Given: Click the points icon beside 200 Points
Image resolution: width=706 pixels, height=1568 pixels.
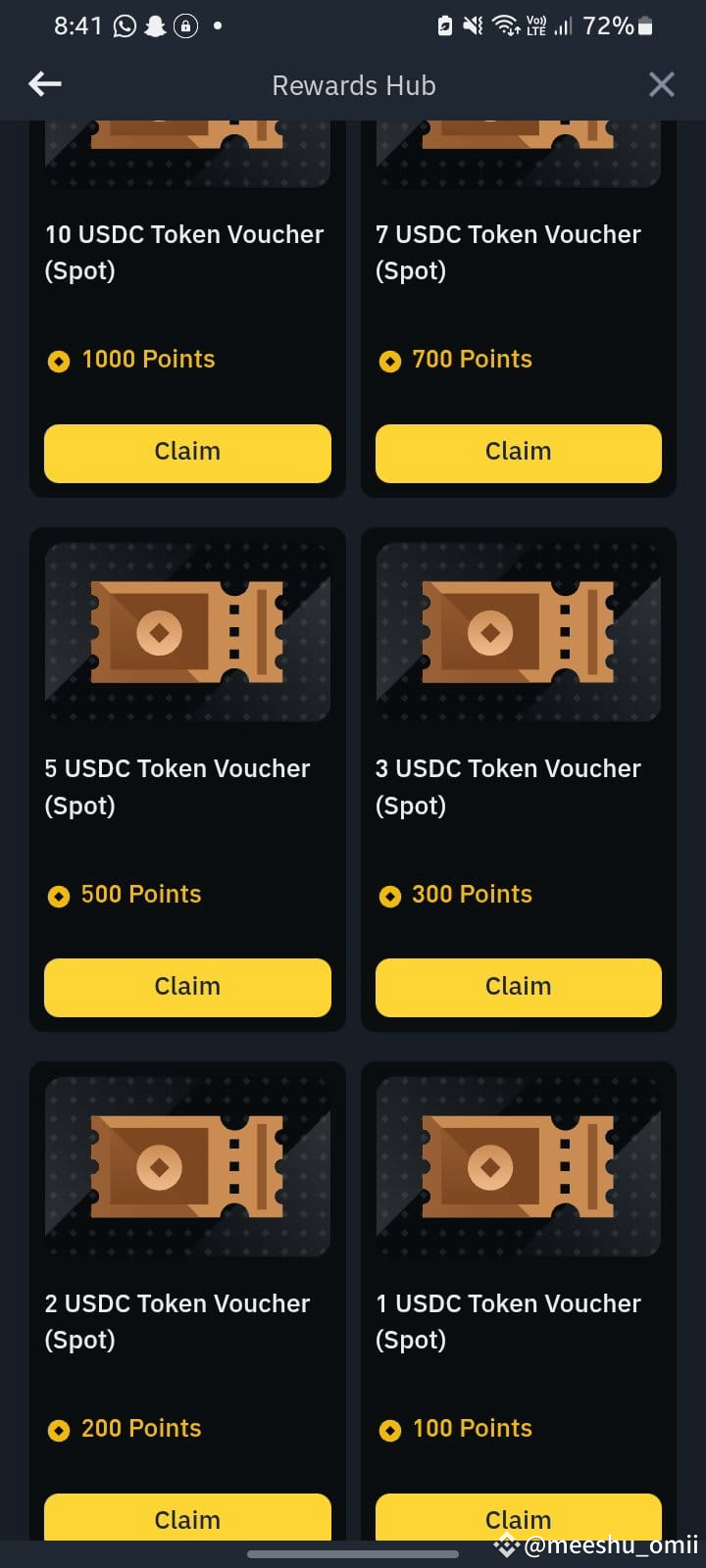Looking at the screenshot, I should [59, 1430].
